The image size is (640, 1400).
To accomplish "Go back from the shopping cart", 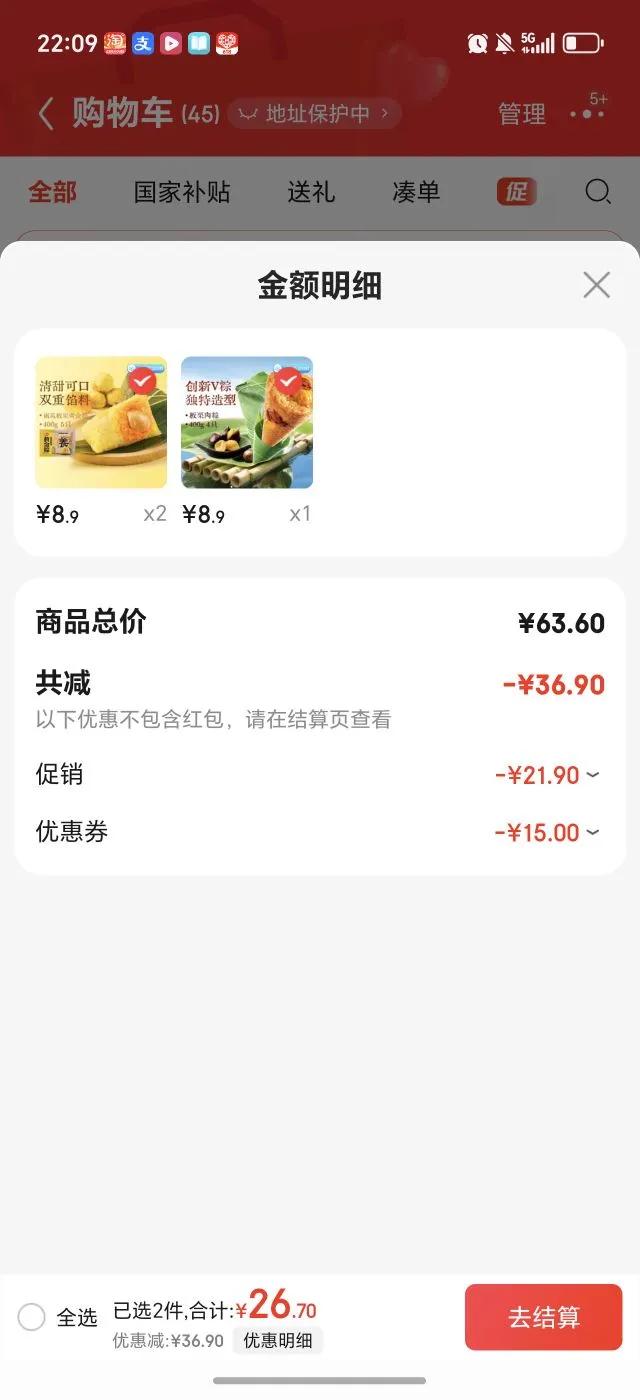I will coord(46,114).
